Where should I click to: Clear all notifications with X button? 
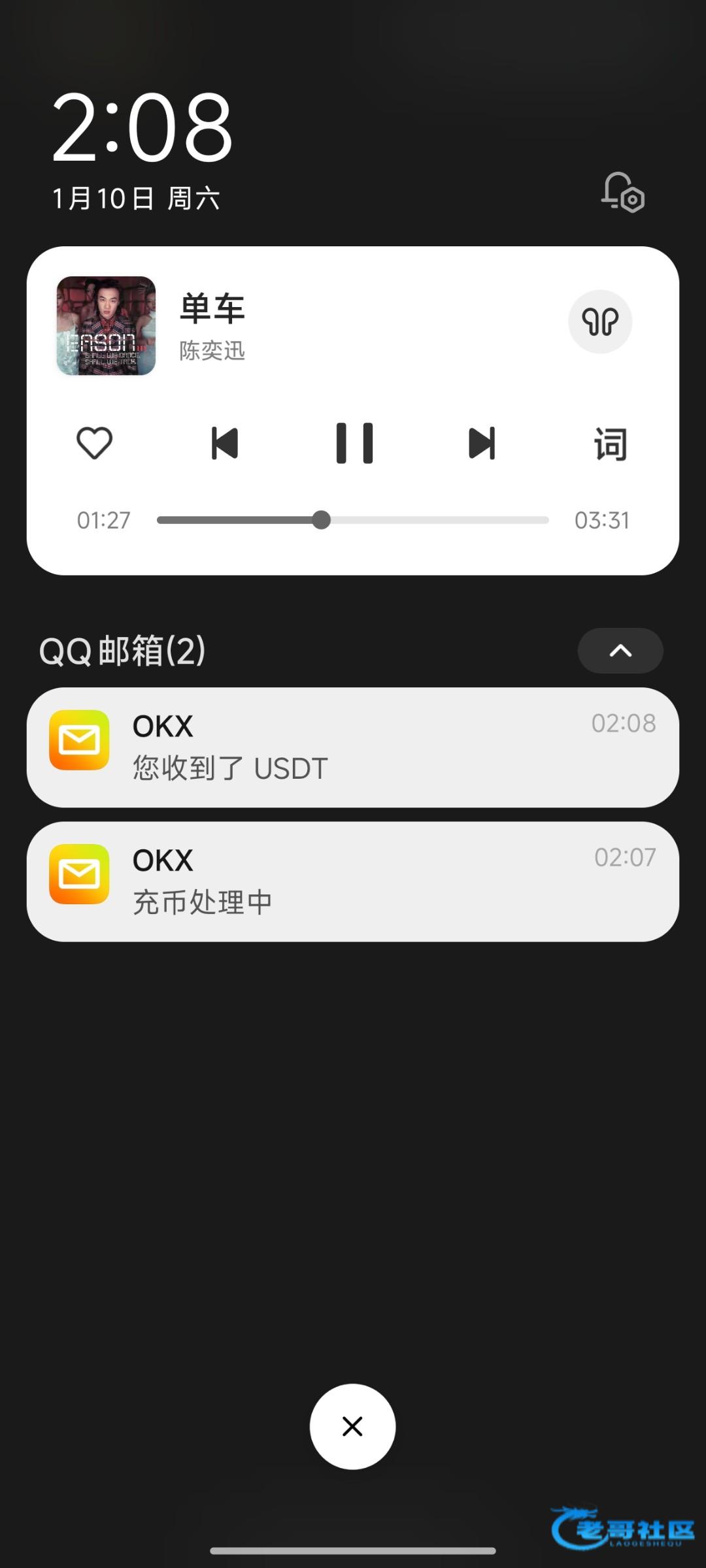(x=352, y=1426)
